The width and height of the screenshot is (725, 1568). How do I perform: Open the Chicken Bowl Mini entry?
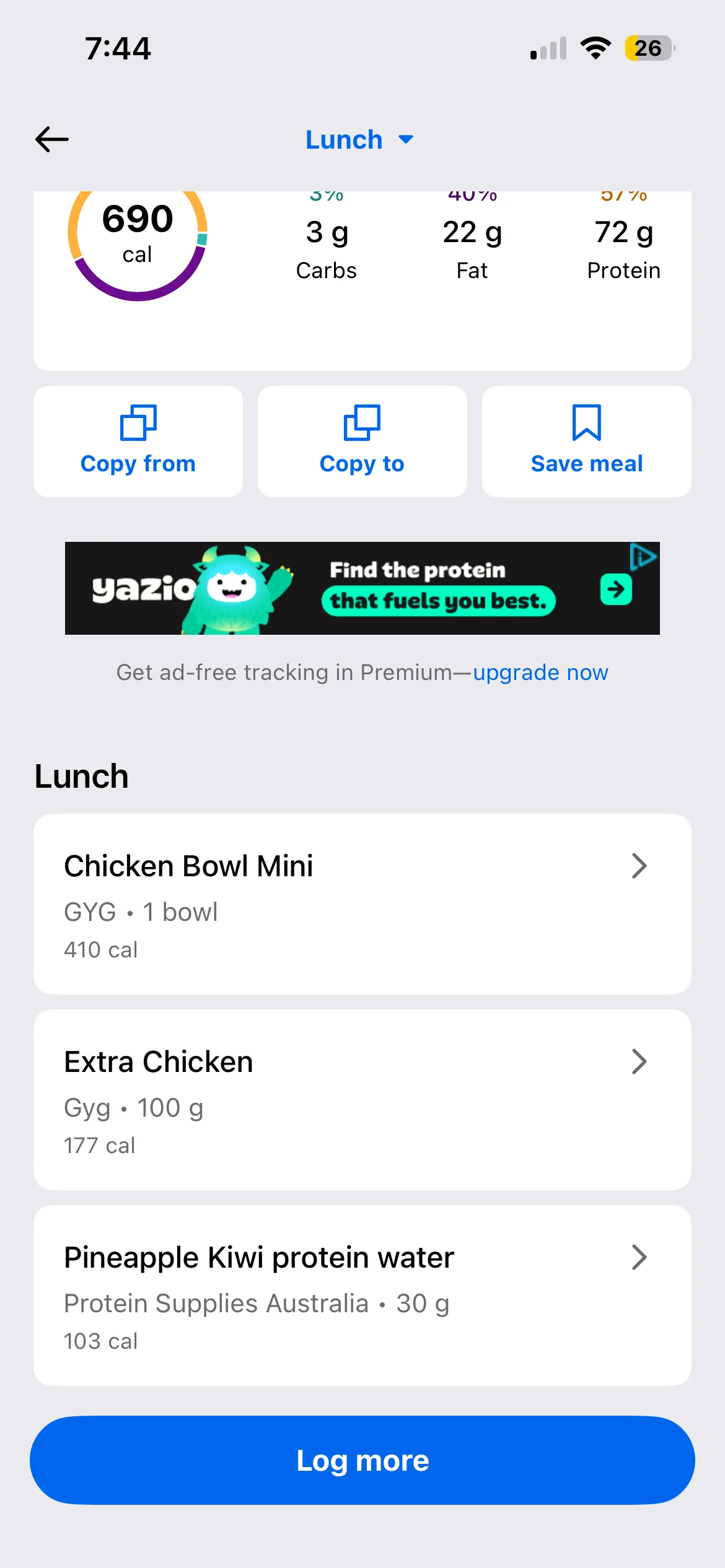click(362, 904)
